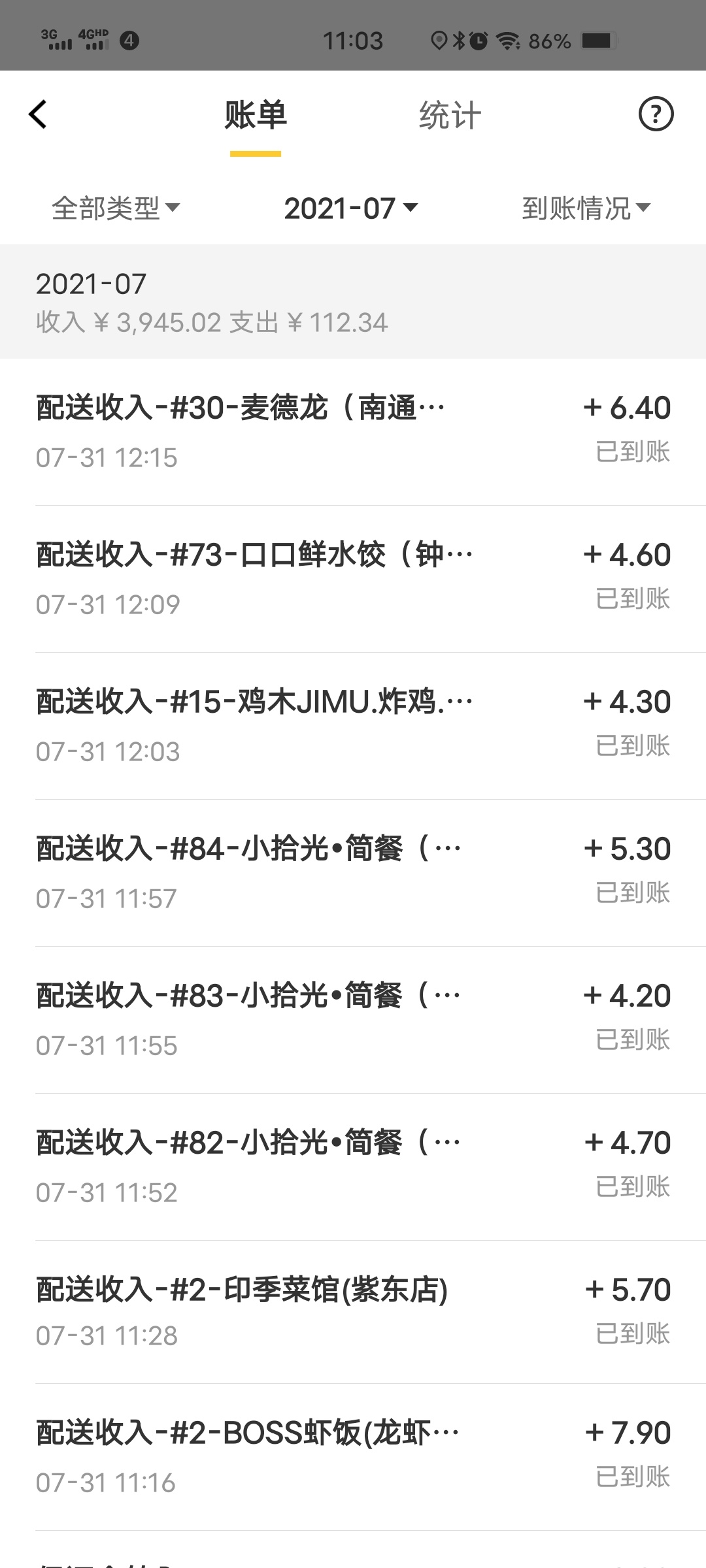Show details for #84 小拾光•简餐 entry
Image resolution: width=706 pixels, height=1568 pixels.
click(353, 872)
